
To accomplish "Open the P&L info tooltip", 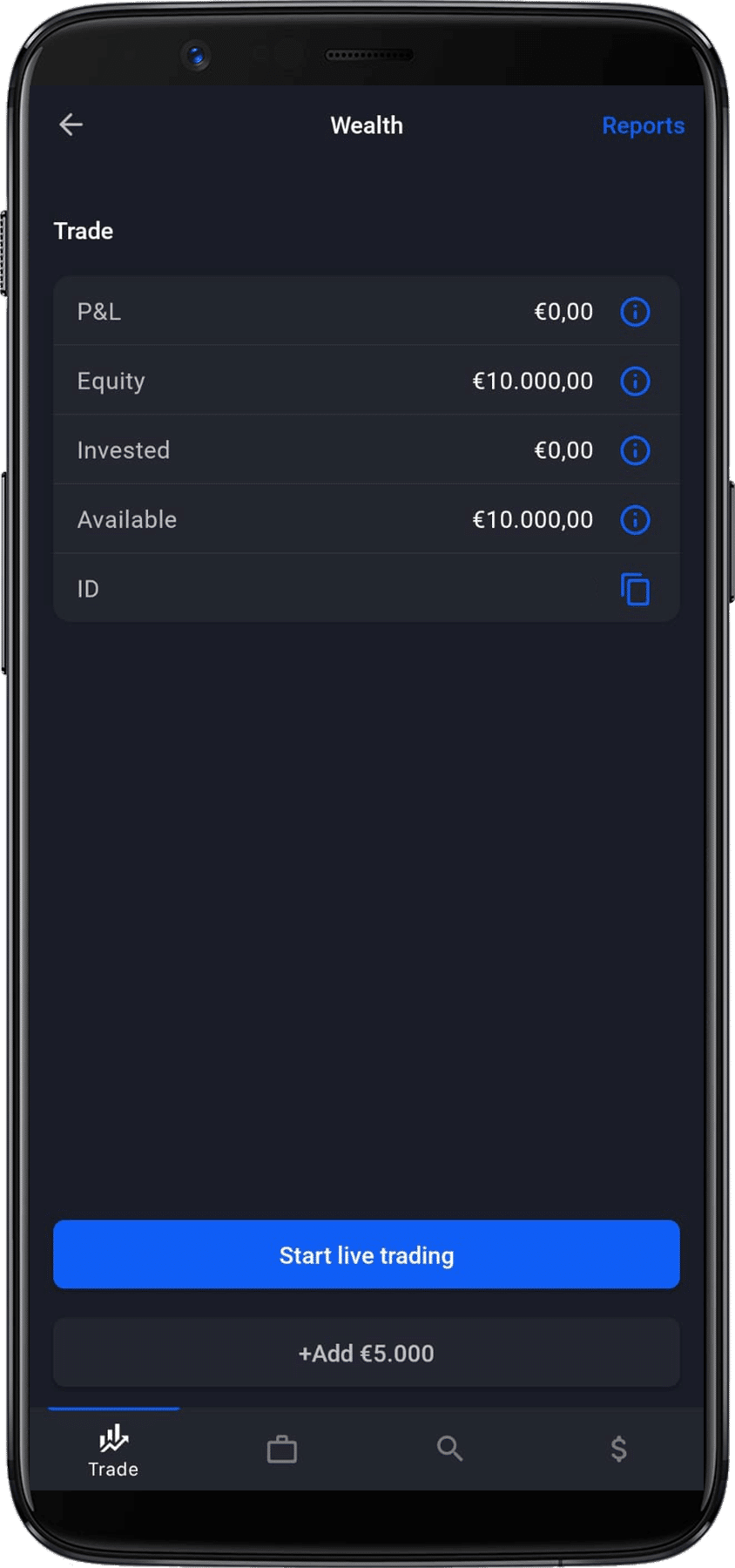I will tap(635, 312).
